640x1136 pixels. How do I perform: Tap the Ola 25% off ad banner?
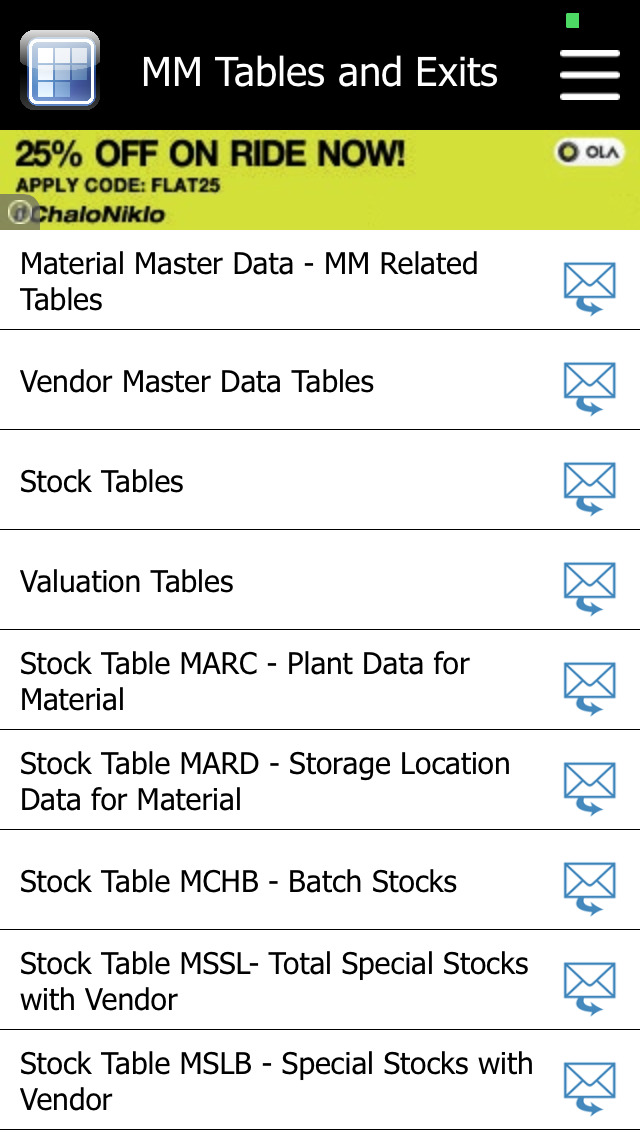[320, 180]
